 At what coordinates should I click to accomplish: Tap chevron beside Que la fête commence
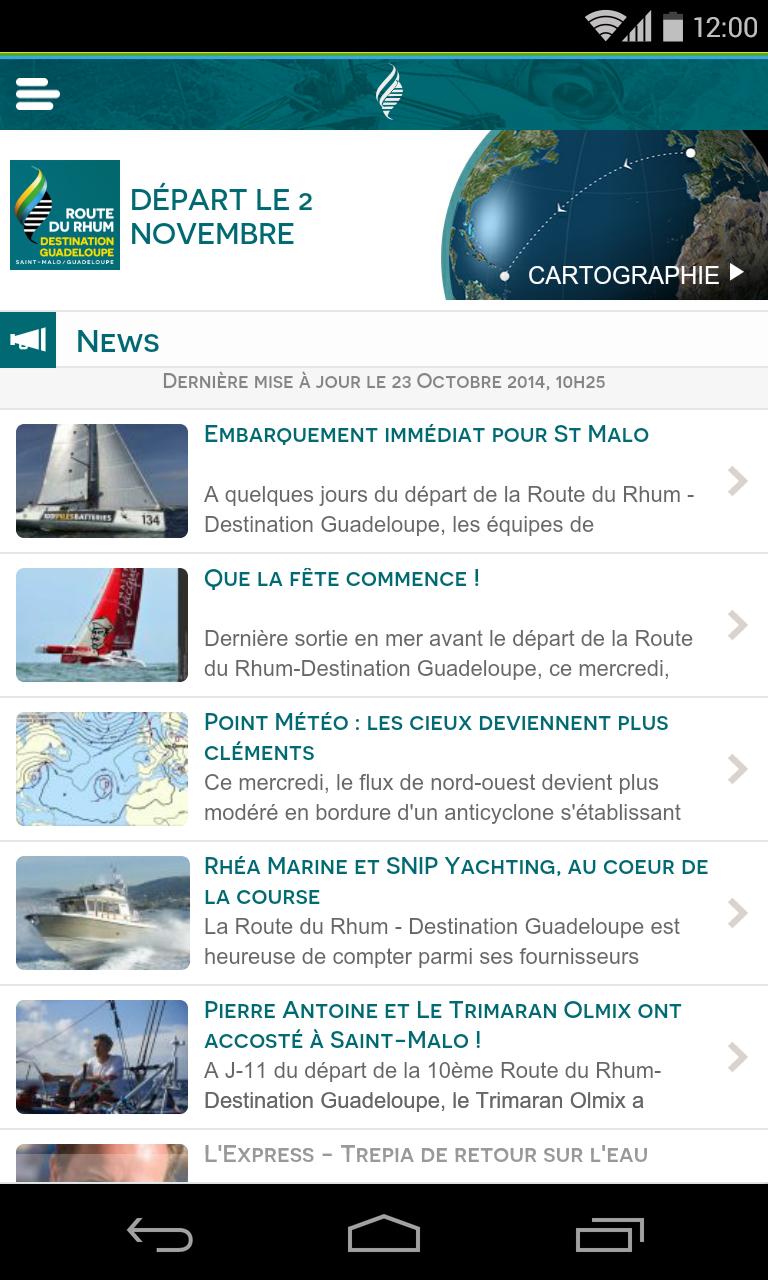(x=738, y=625)
